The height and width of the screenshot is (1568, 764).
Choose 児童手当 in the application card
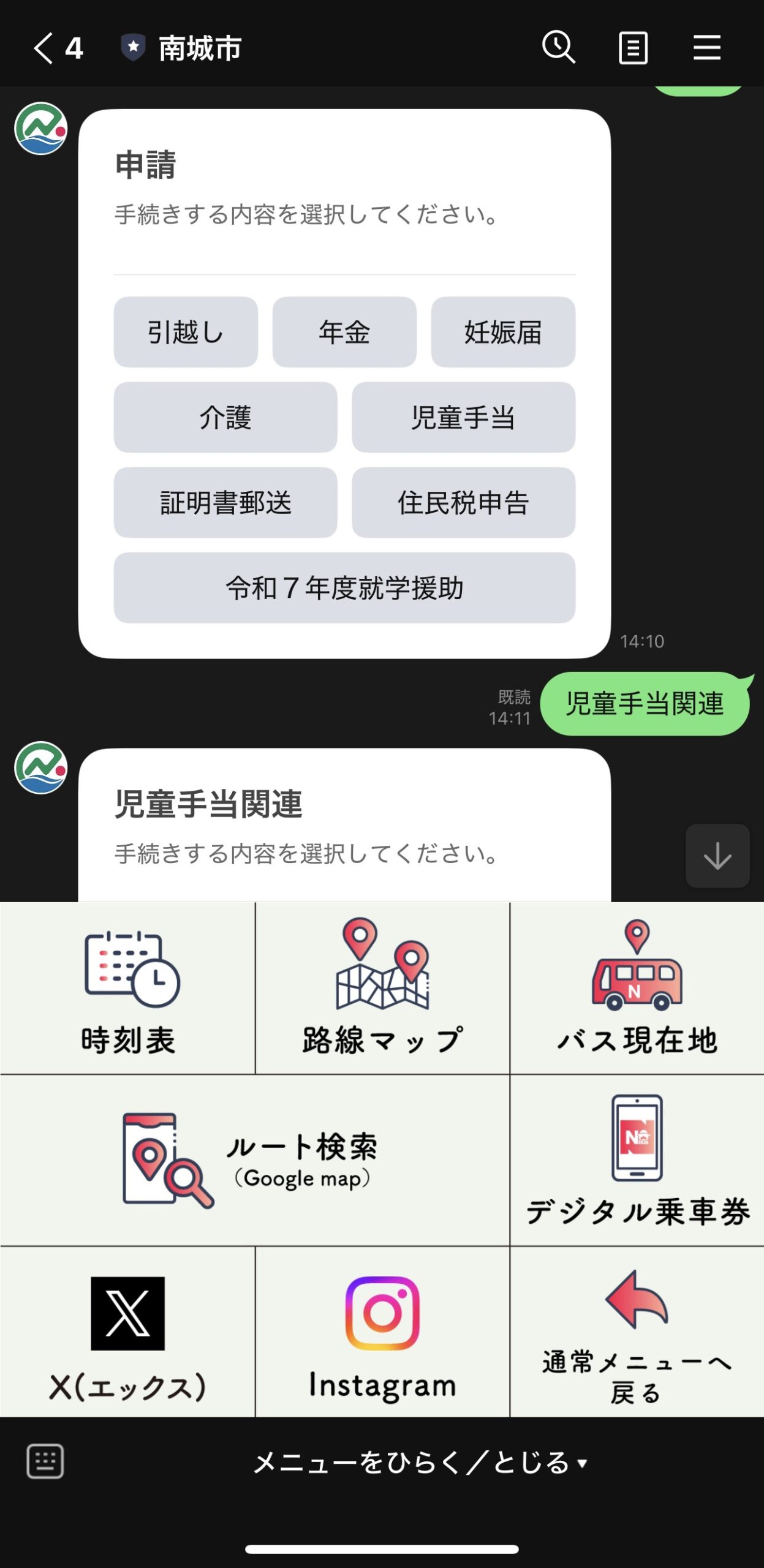pyautogui.click(x=463, y=417)
